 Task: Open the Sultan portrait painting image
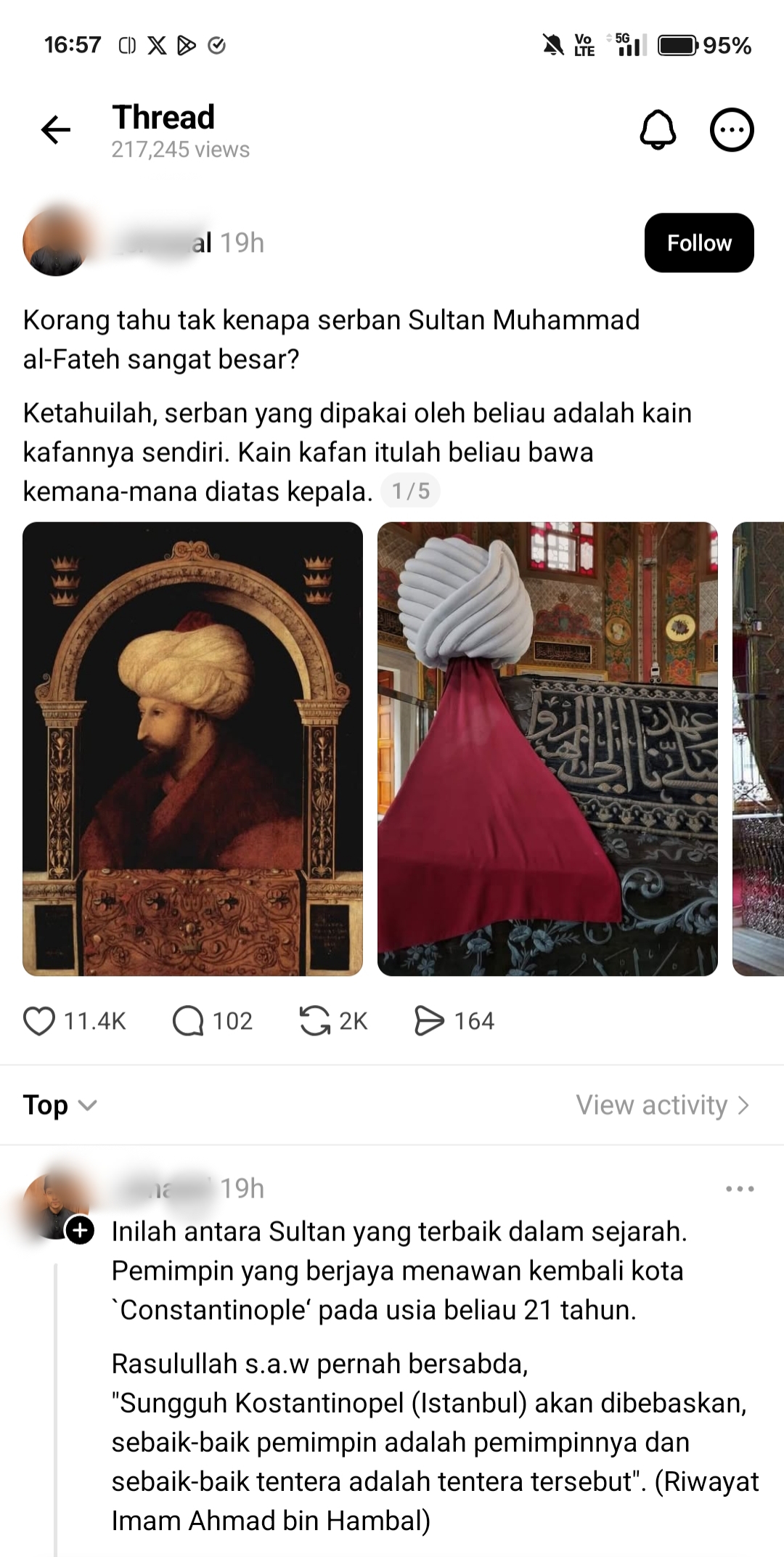(x=192, y=748)
